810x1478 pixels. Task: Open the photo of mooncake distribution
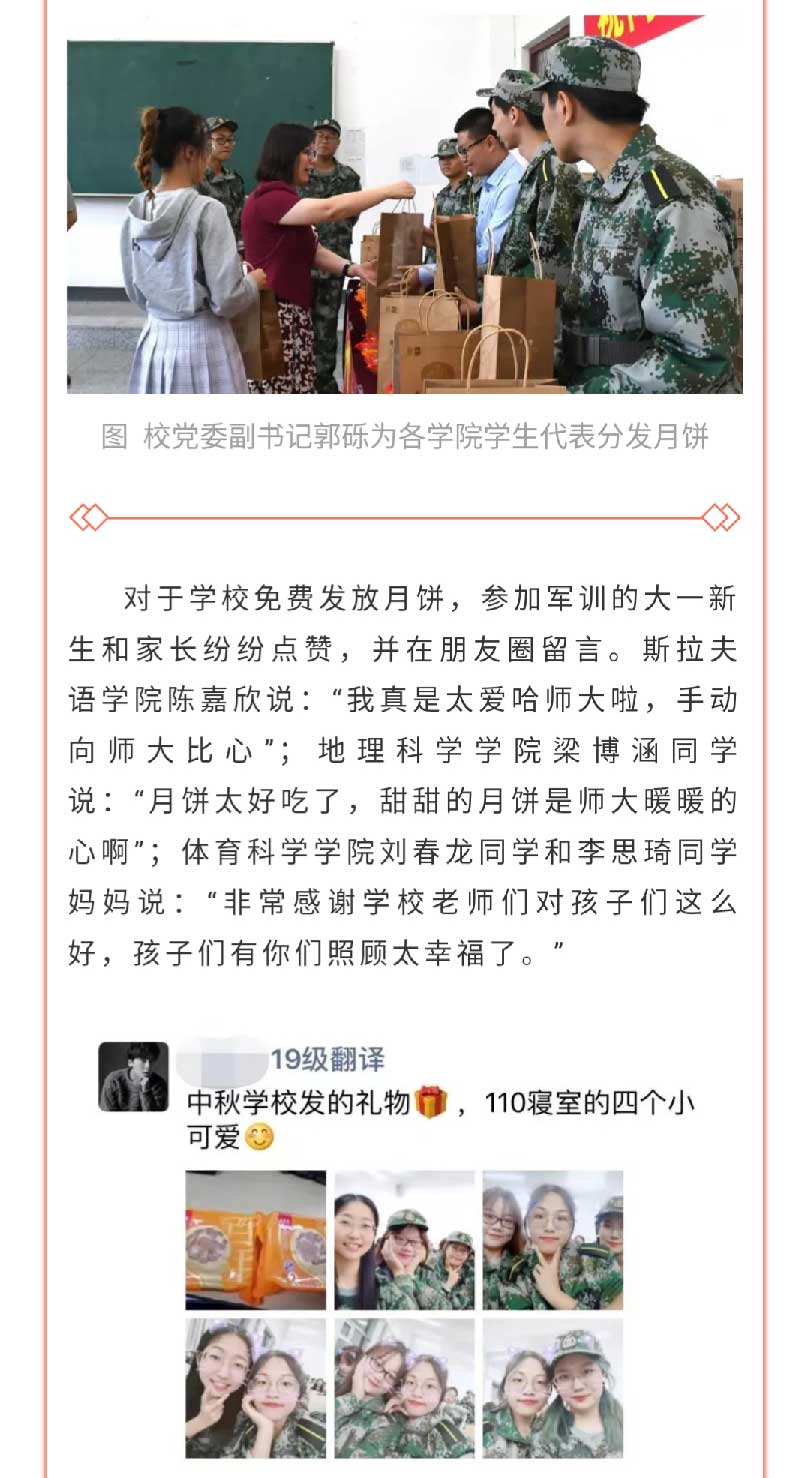click(404, 205)
